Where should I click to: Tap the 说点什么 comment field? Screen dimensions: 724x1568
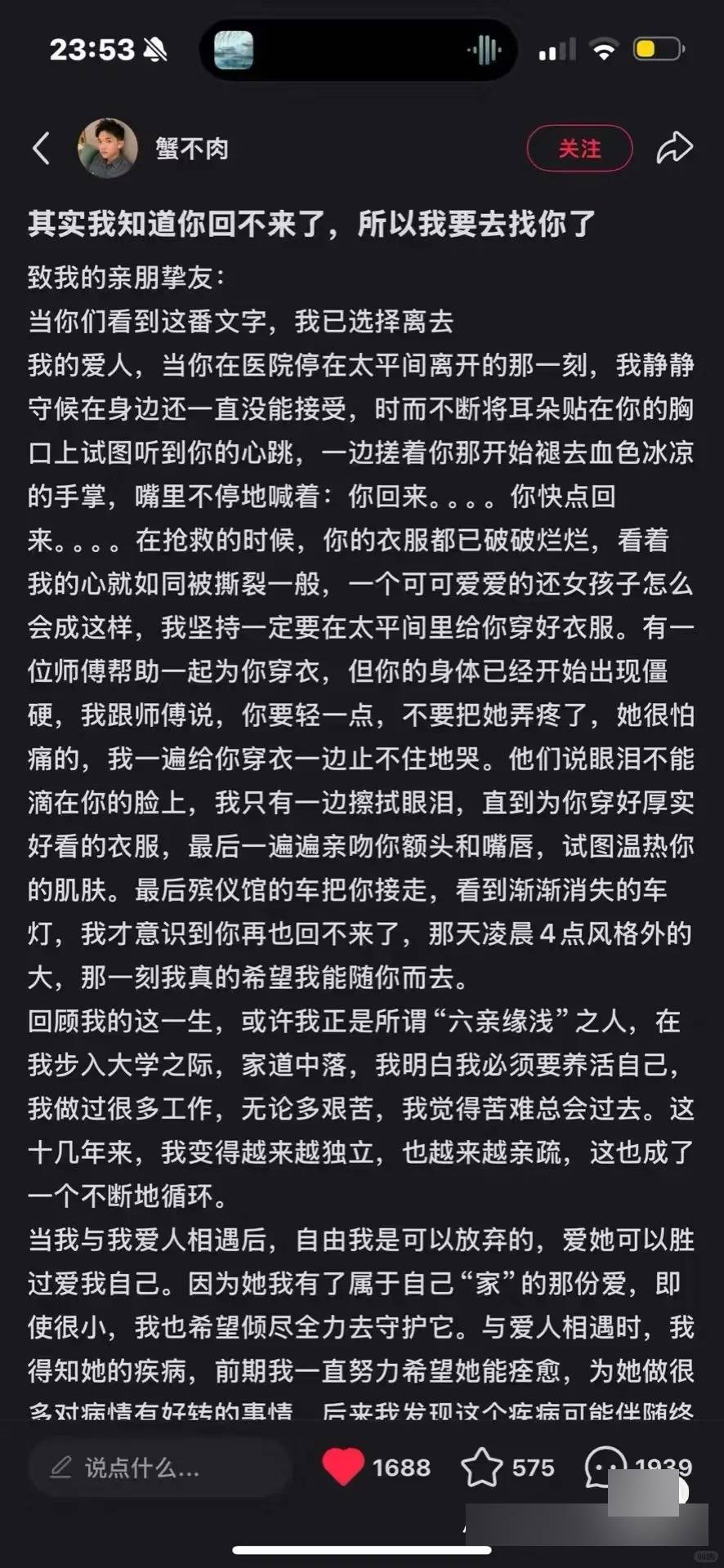(159, 1468)
